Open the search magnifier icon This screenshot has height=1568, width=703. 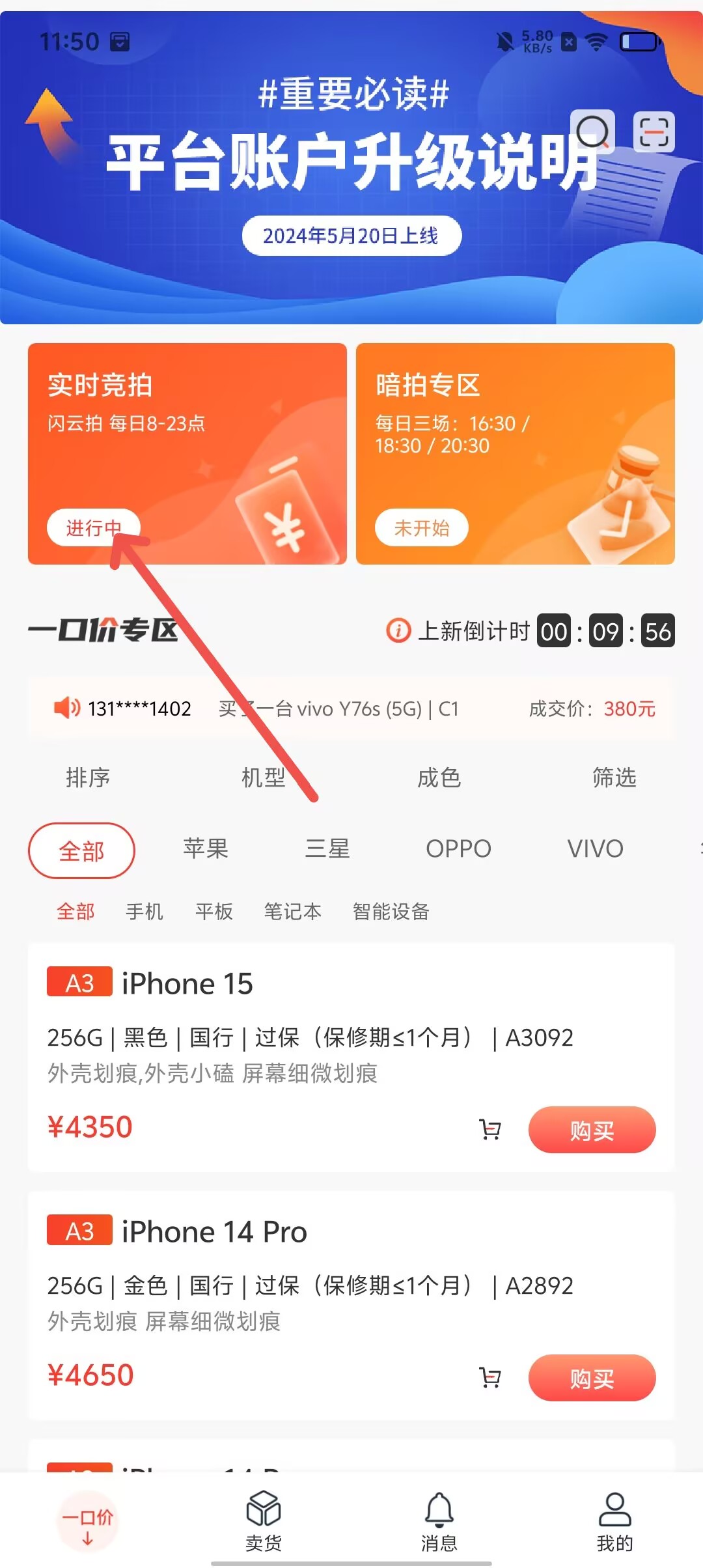[592, 132]
